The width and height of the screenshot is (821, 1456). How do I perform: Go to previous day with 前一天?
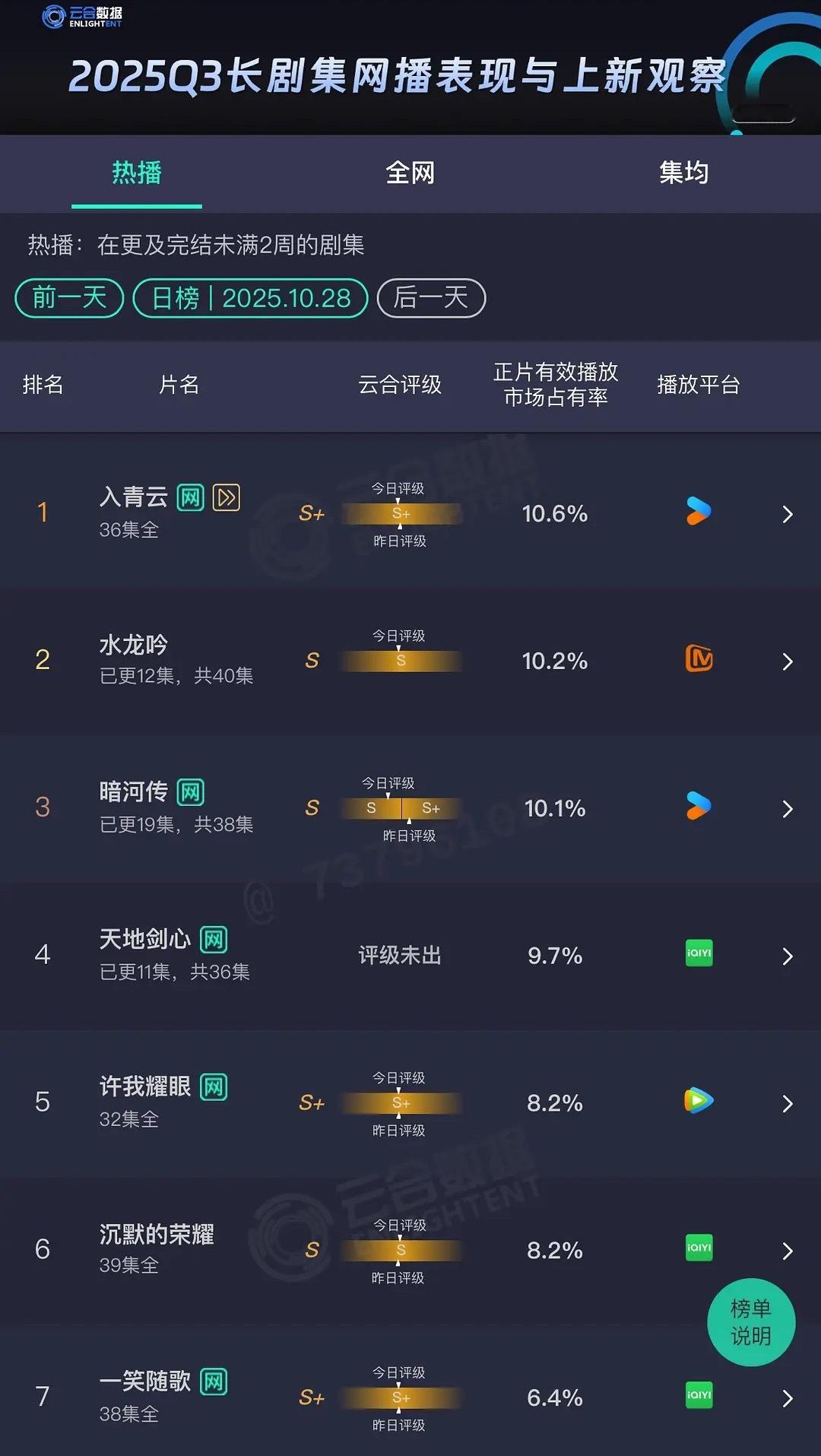pos(68,297)
